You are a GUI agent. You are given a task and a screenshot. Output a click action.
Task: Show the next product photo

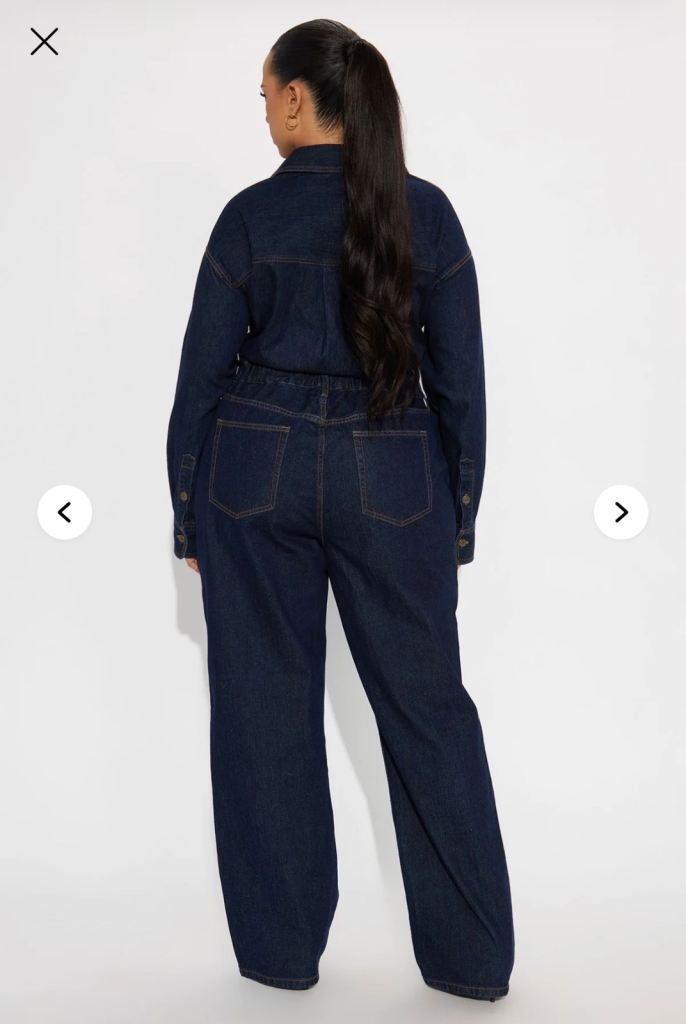(621, 512)
